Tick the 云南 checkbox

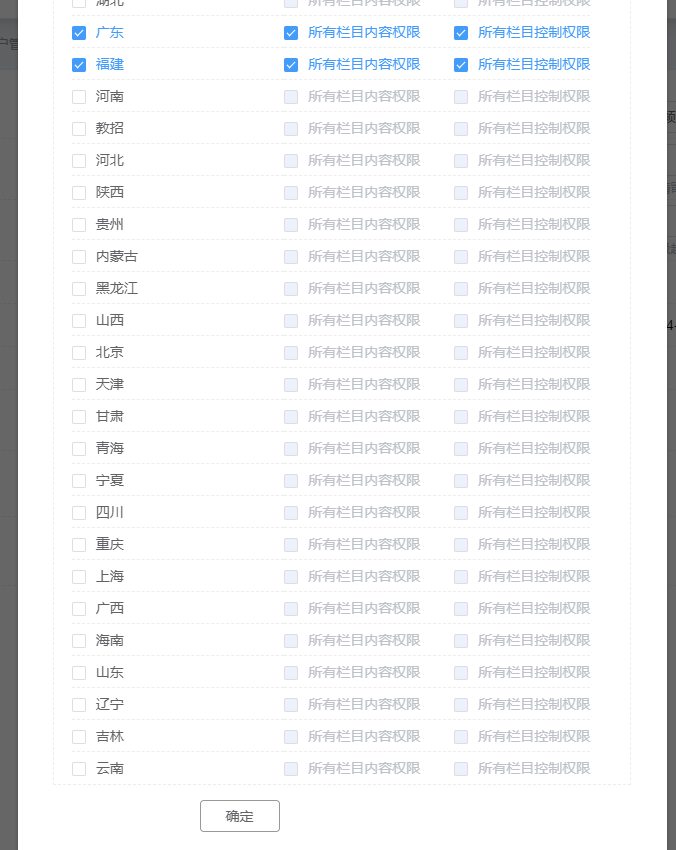click(79, 769)
